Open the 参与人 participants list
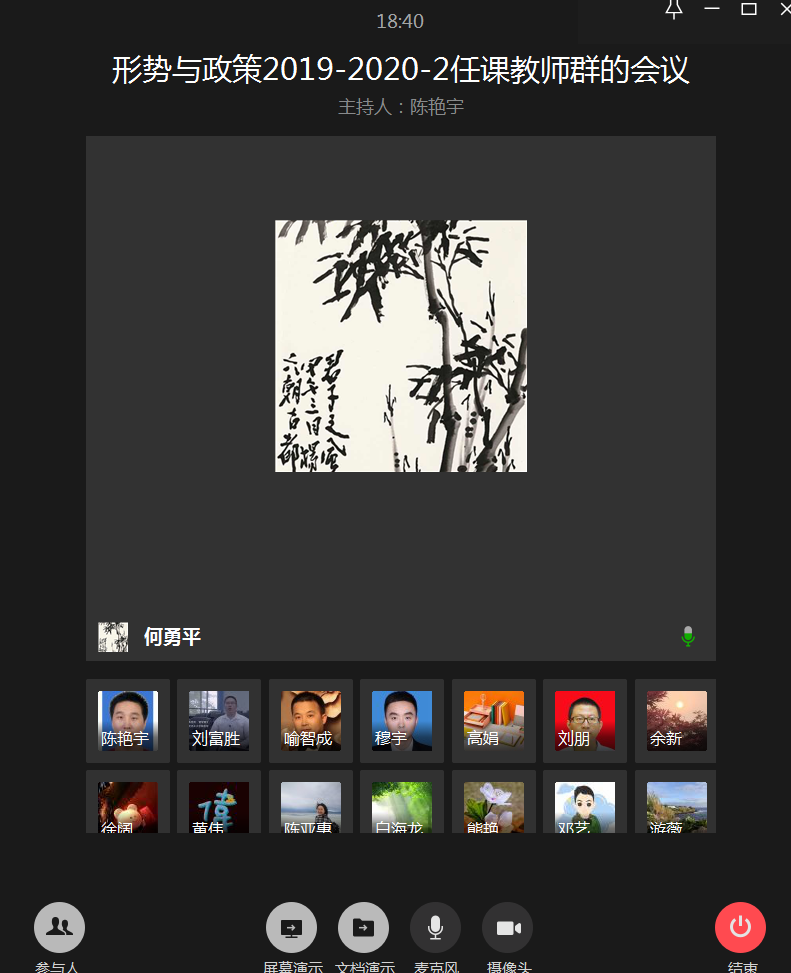This screenshot has height=973, width=791. pyautogui.click(x=59, y=927)
